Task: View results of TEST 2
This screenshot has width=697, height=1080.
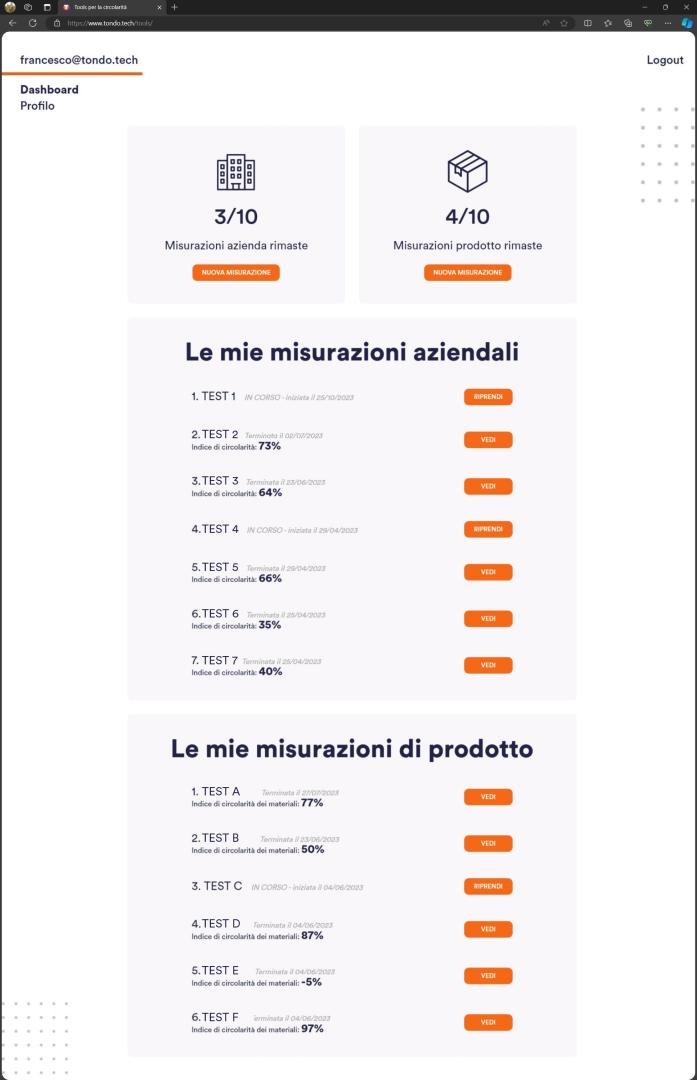Action: [x=488, y=440]
